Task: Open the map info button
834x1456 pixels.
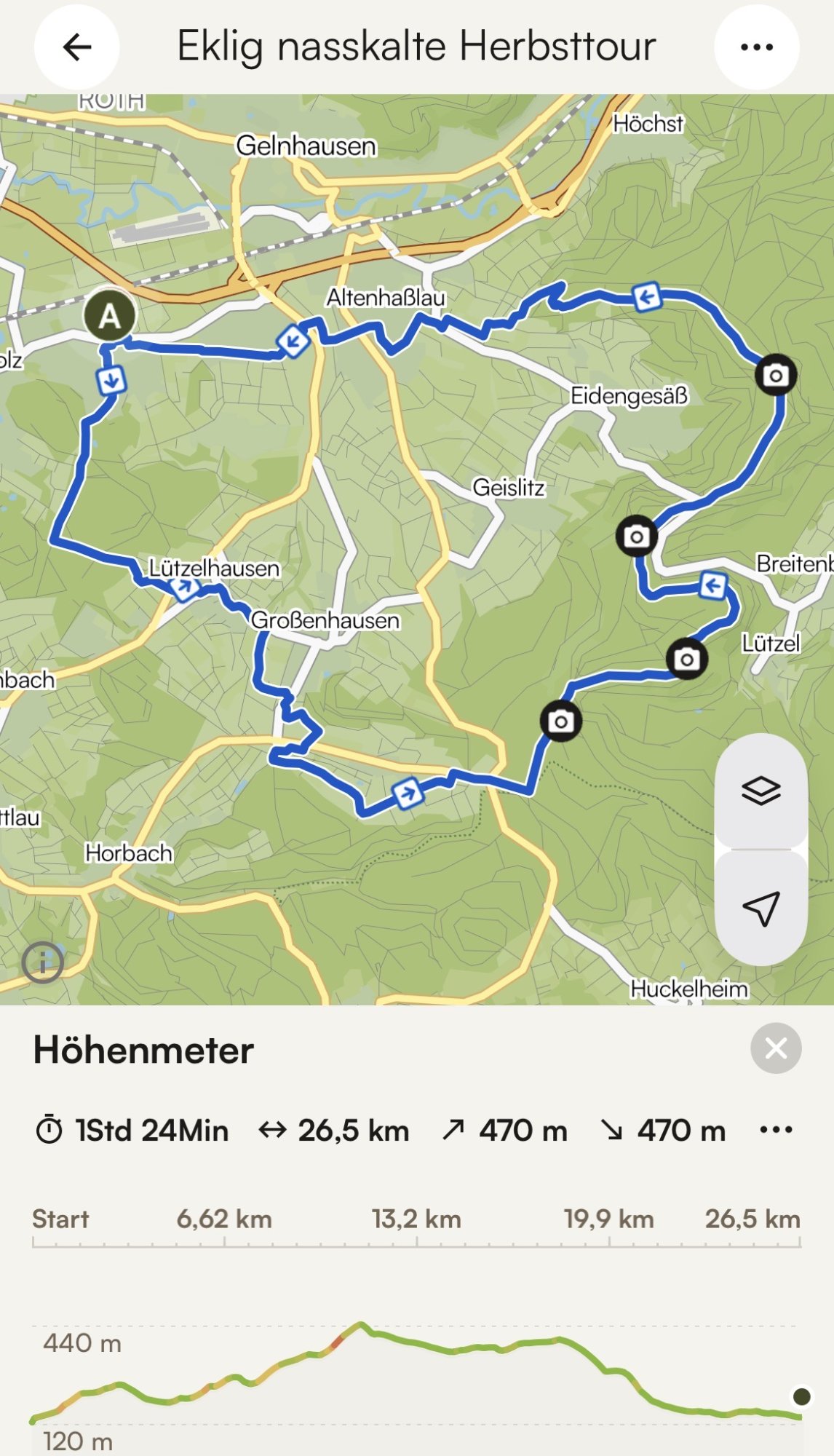Action: (x=42, y=962)
